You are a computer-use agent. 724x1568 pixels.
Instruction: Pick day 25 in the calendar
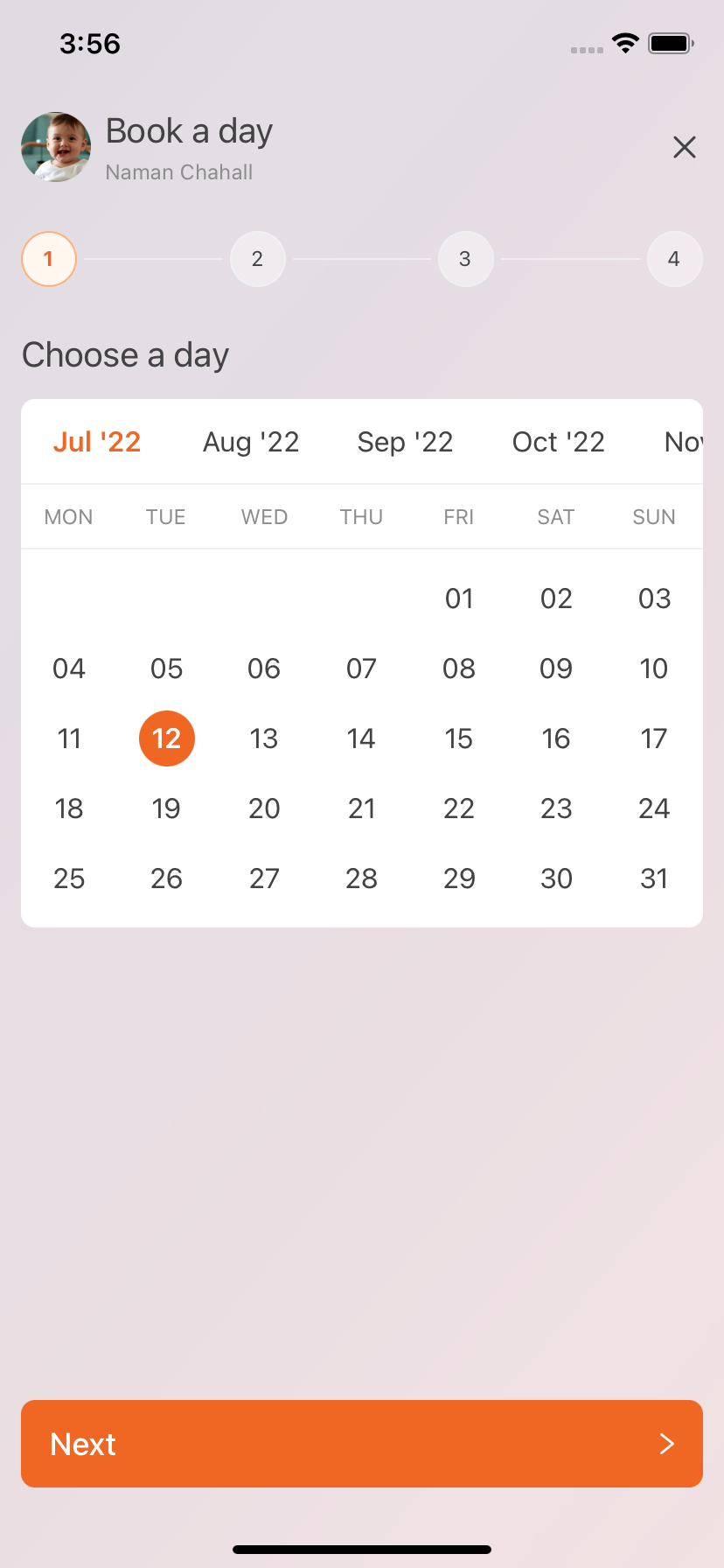point(69,878)
